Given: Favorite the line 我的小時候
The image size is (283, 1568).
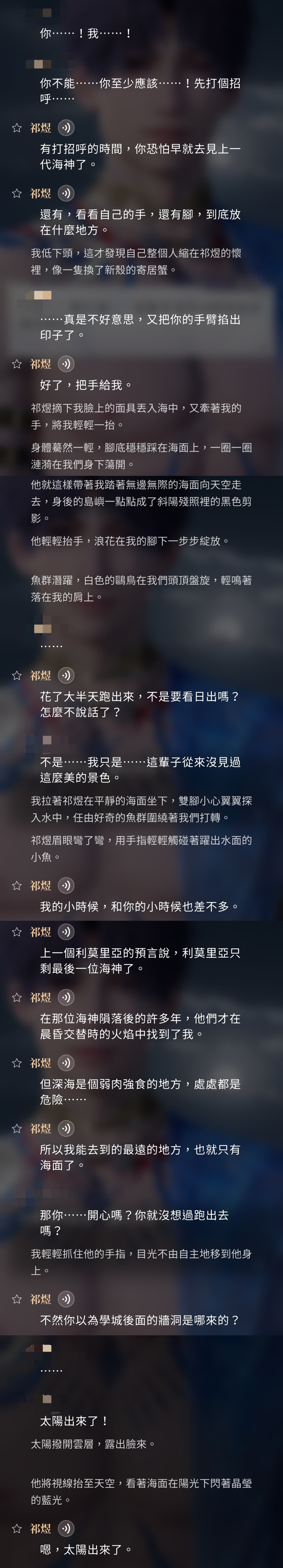Looking at the screenshot, I should [x=17, y=886].
